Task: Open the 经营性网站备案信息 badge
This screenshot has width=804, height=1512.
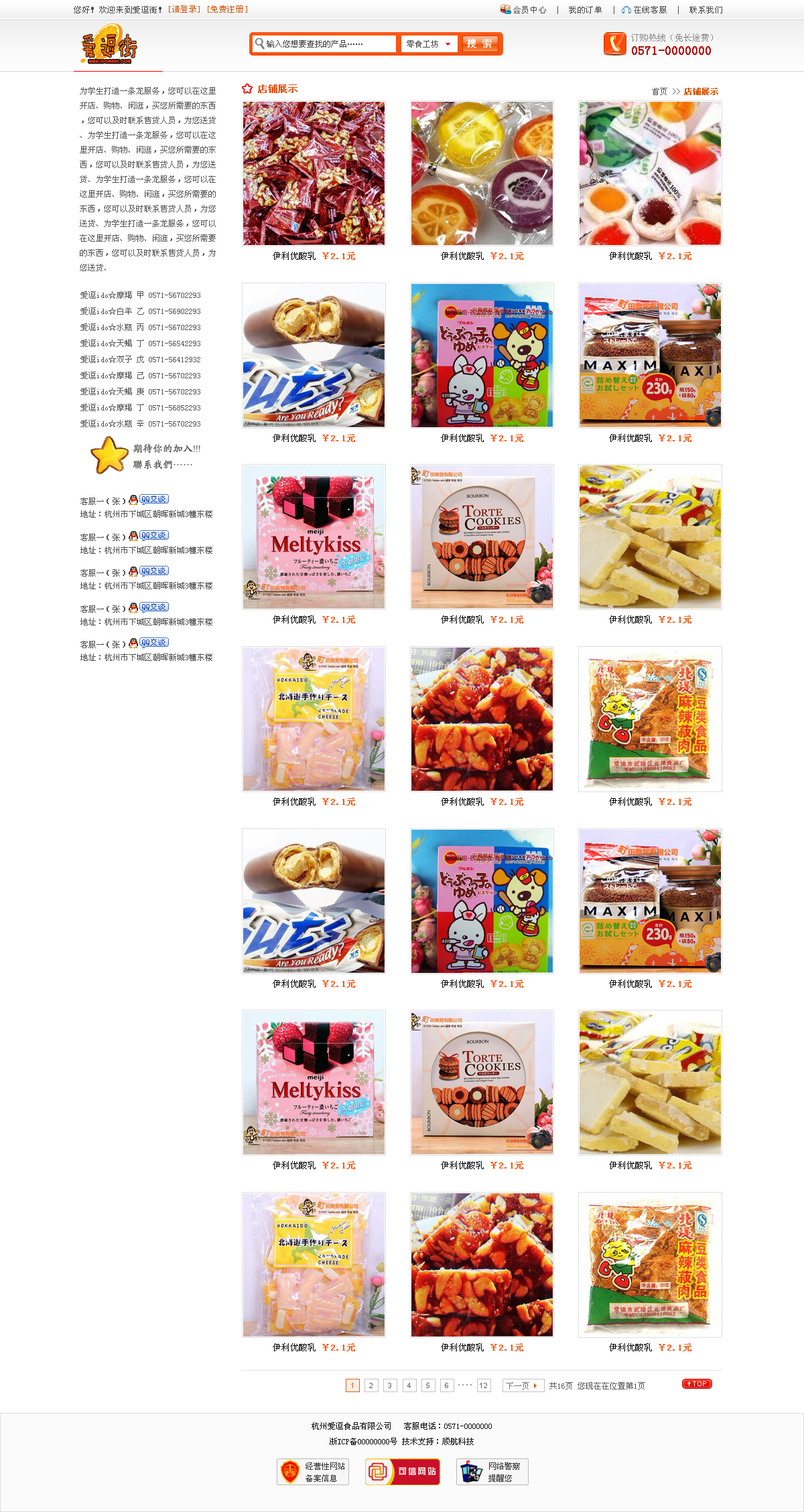Action: click(313, 1471)
